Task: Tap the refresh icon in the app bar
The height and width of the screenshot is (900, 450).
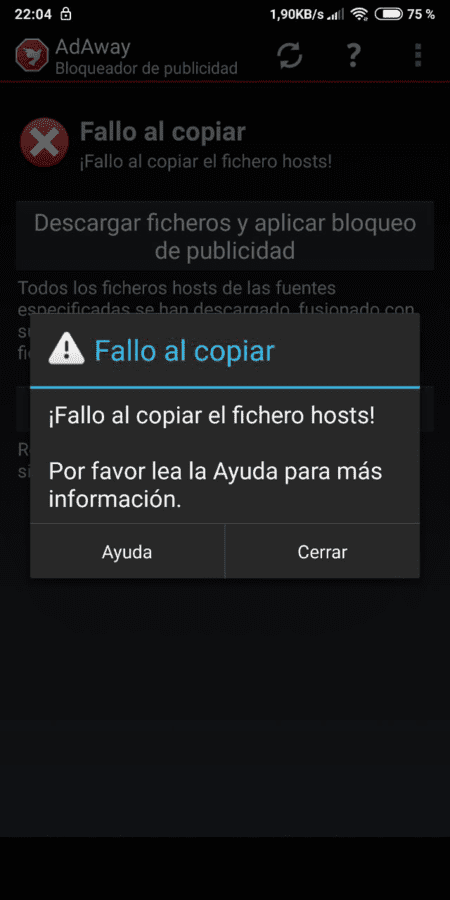Action: point(290,56)
